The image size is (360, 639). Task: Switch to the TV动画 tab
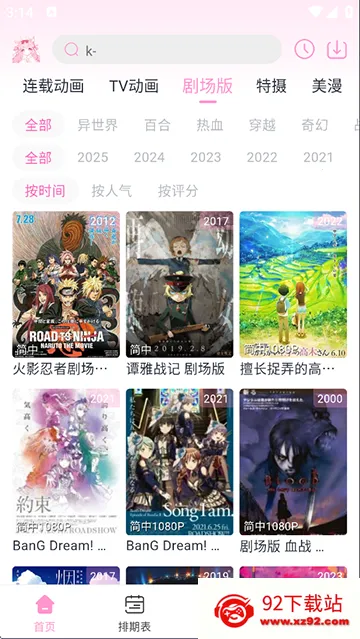pos(134,86)
